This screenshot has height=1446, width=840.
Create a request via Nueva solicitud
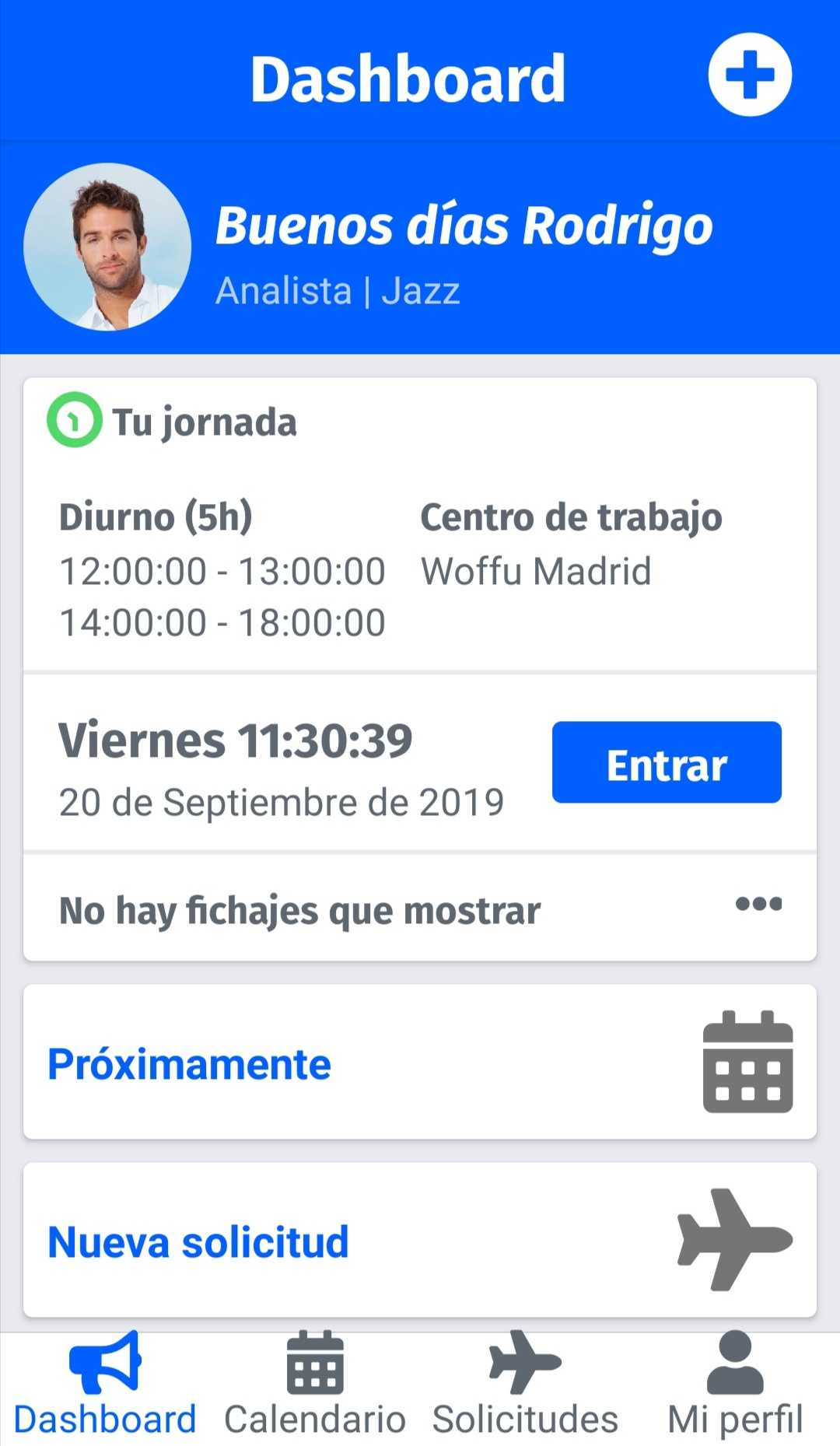point(420,1240)
